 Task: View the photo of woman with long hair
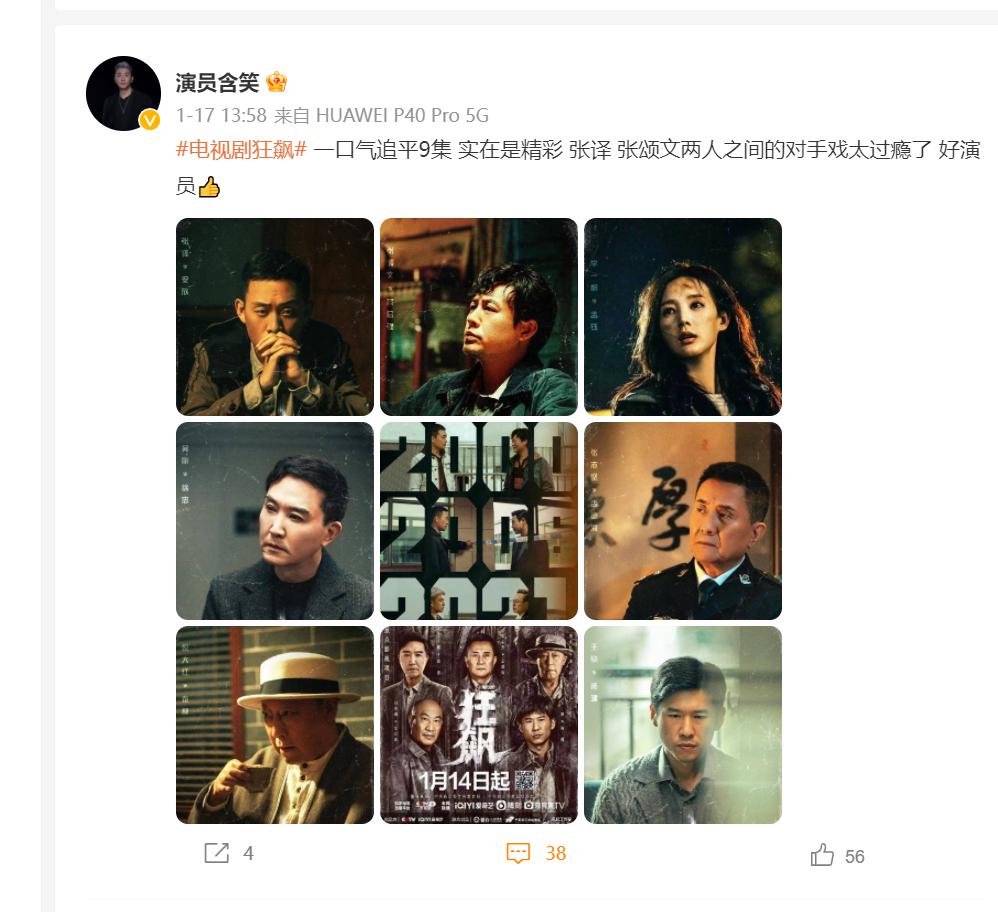(683, 316)
